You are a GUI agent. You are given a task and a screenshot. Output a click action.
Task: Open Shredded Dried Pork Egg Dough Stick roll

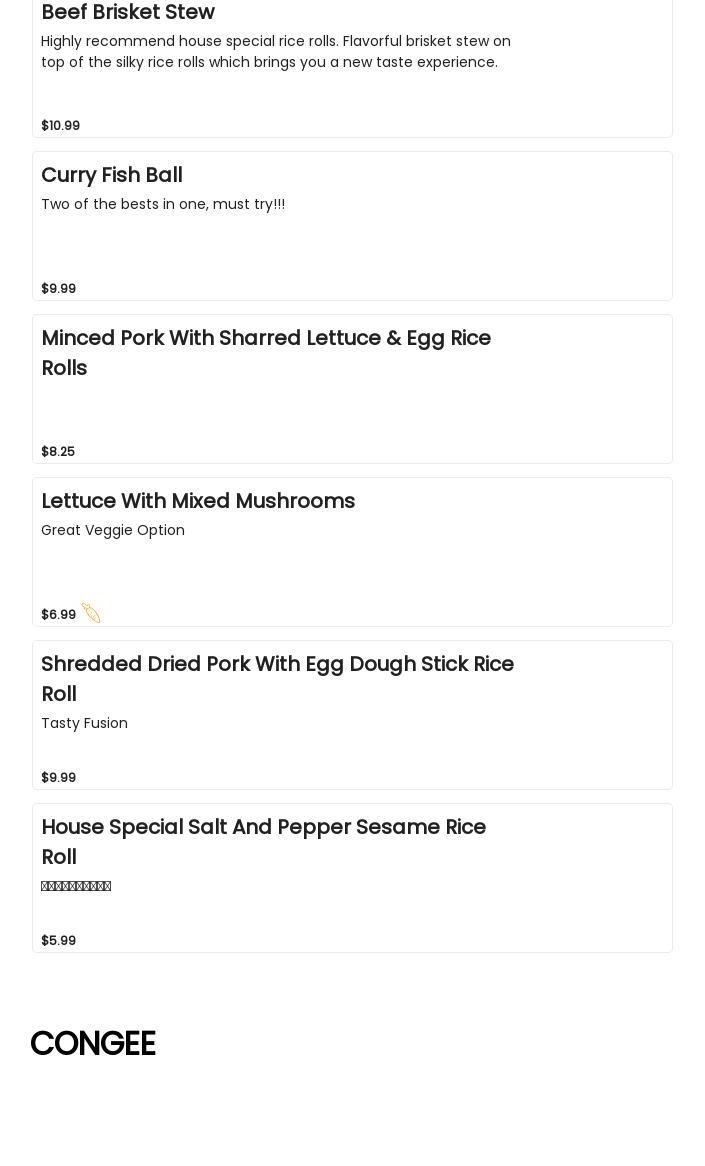(352, 715)
